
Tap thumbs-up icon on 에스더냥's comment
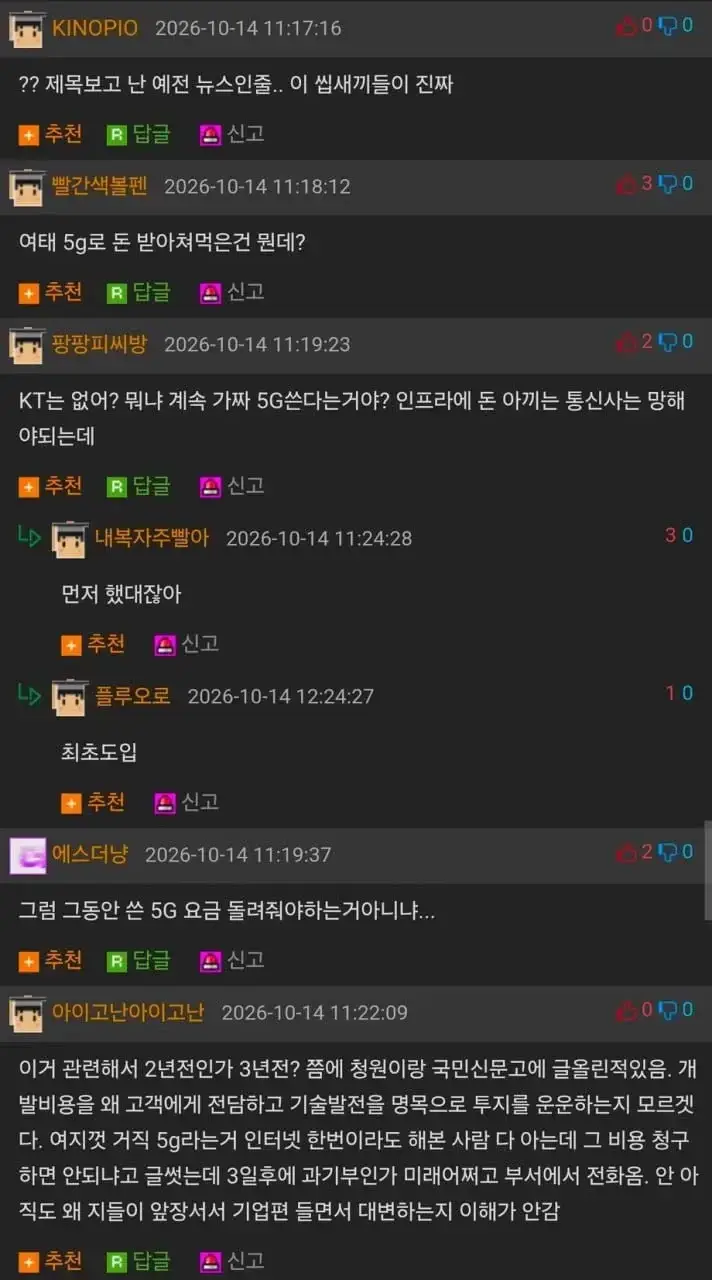tap(626, 853)
